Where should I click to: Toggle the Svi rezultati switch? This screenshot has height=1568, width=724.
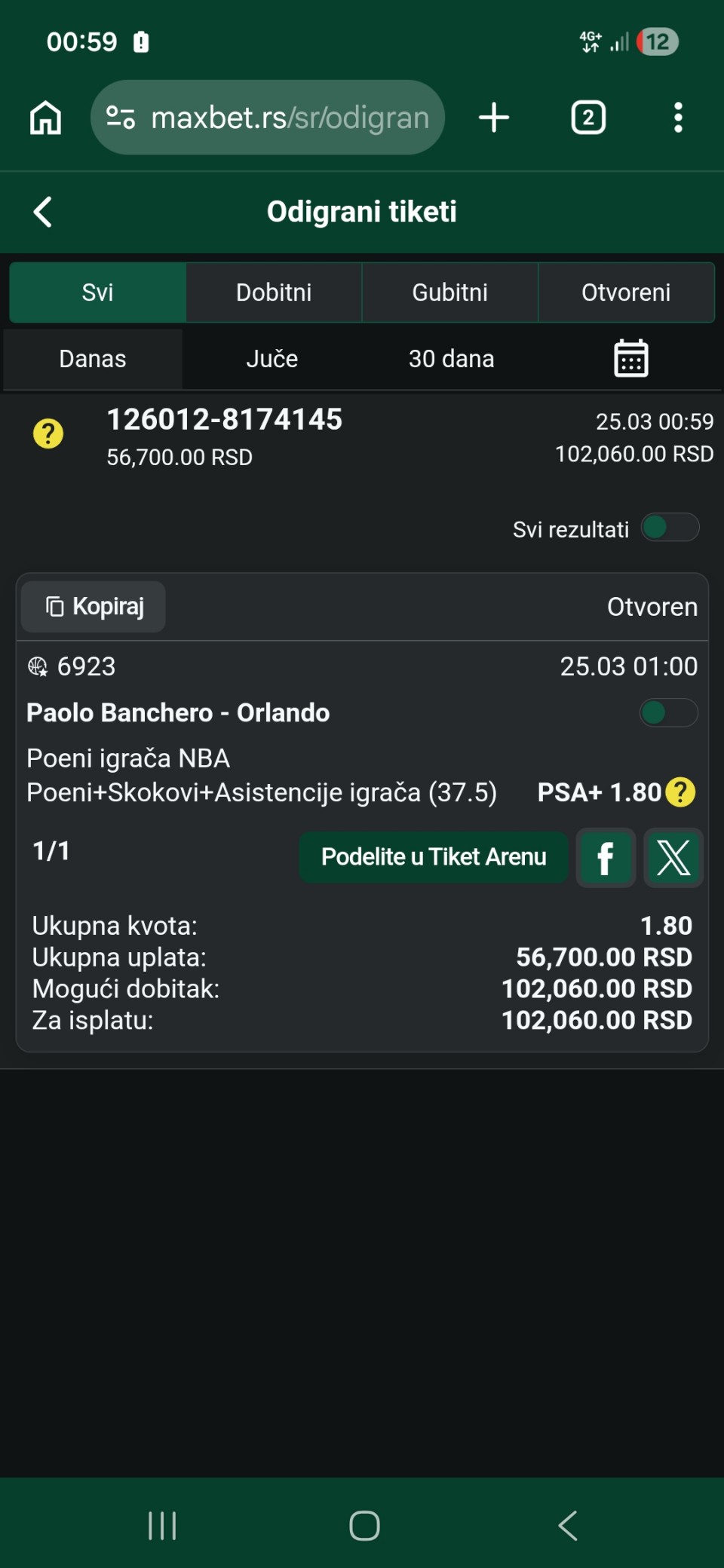point(670,528)
